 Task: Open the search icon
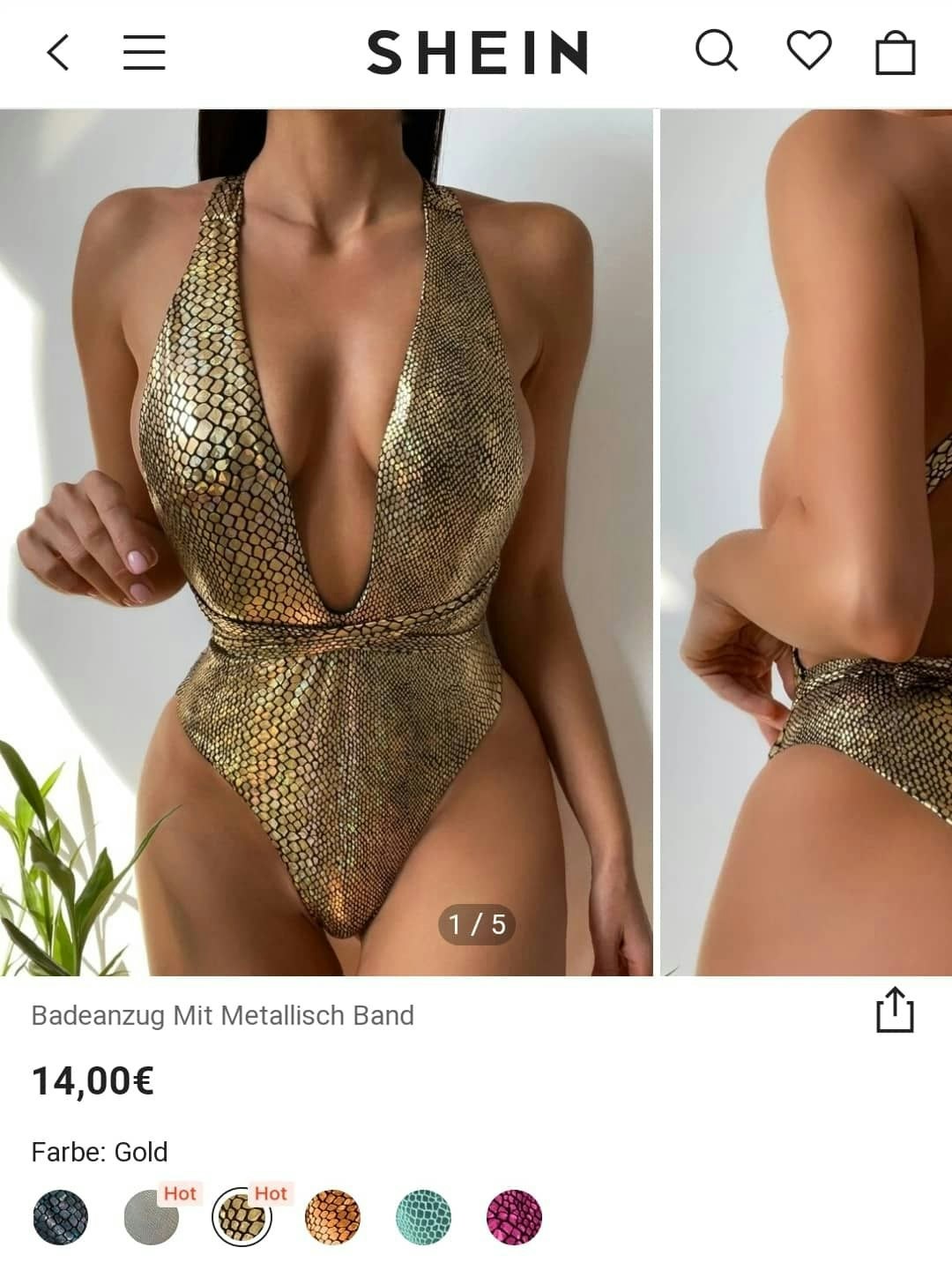pyautogui.click(x=716, y=50)
